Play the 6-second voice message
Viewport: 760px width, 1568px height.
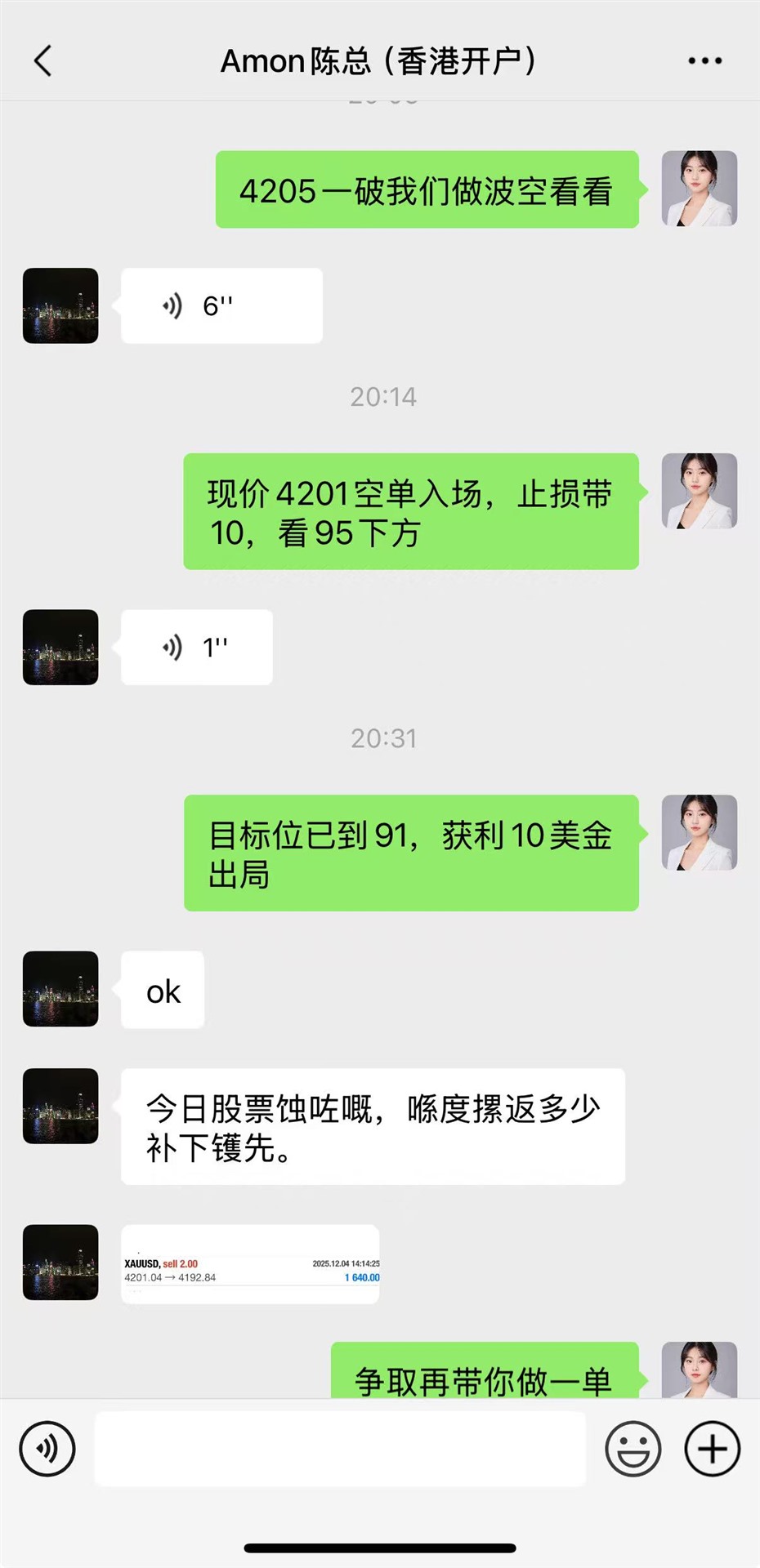[221, 305]
